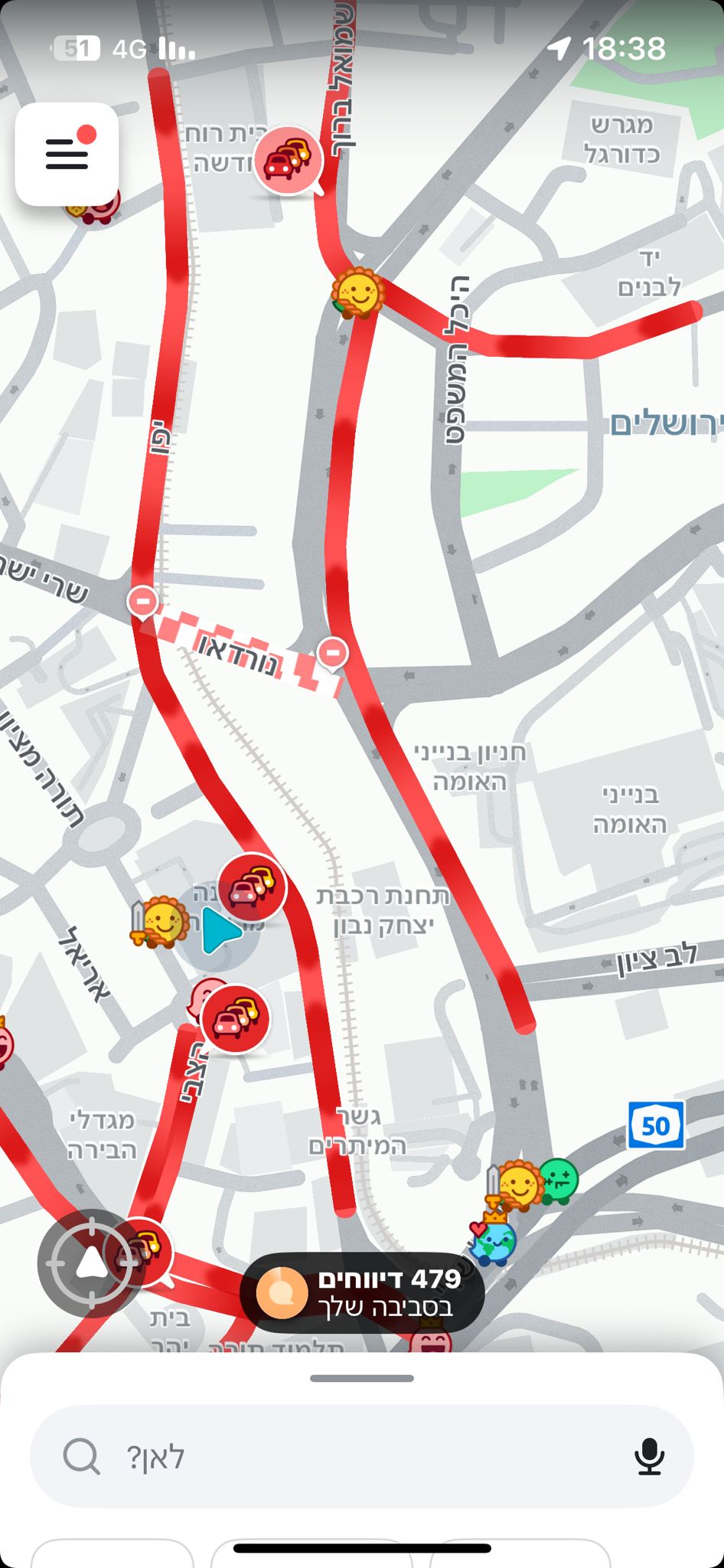The height and width of the screenshot is (1568, 724).
Task: Open the 479 reports nearby banner
Action: pyautogui.click(x=362, y=1292)
